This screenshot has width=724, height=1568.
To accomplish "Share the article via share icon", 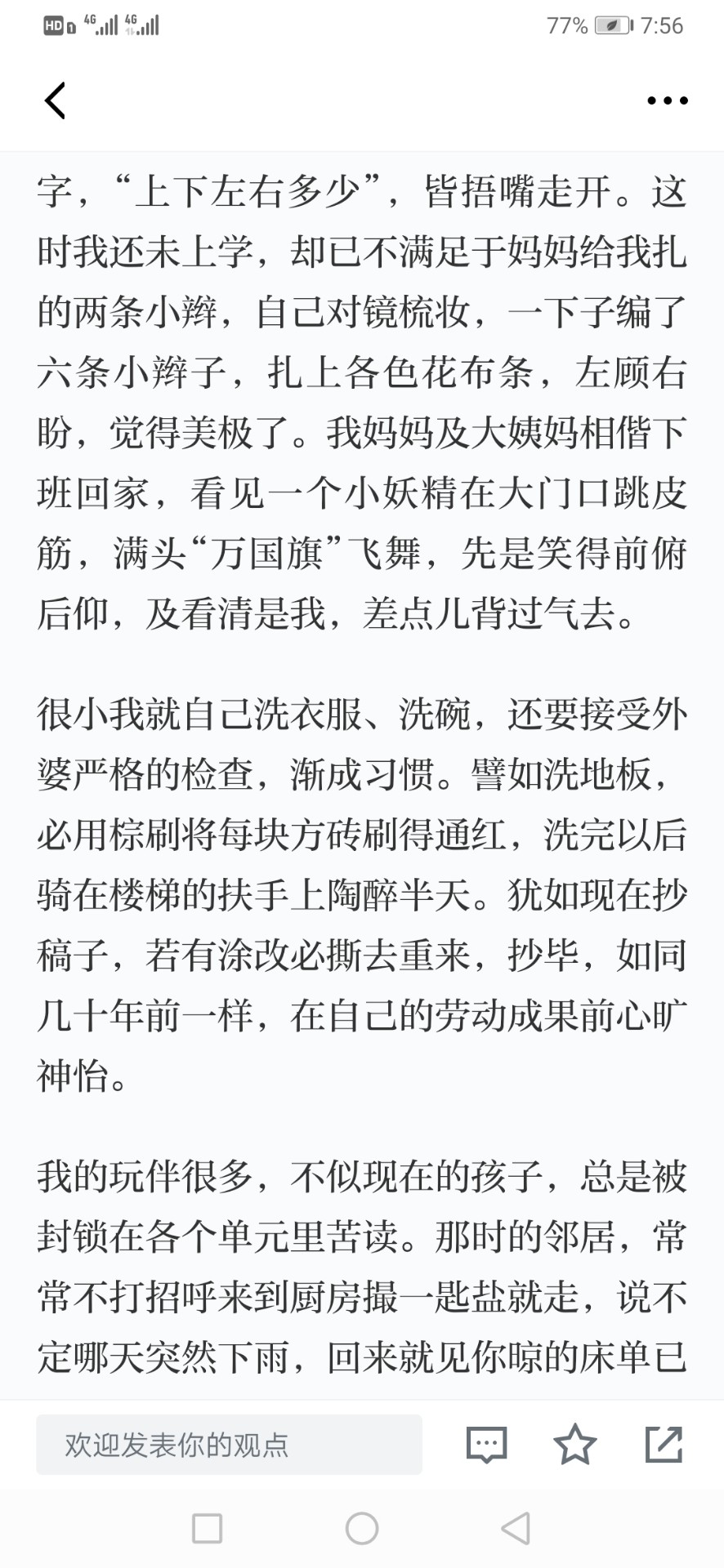I will tap(664, 1444).
